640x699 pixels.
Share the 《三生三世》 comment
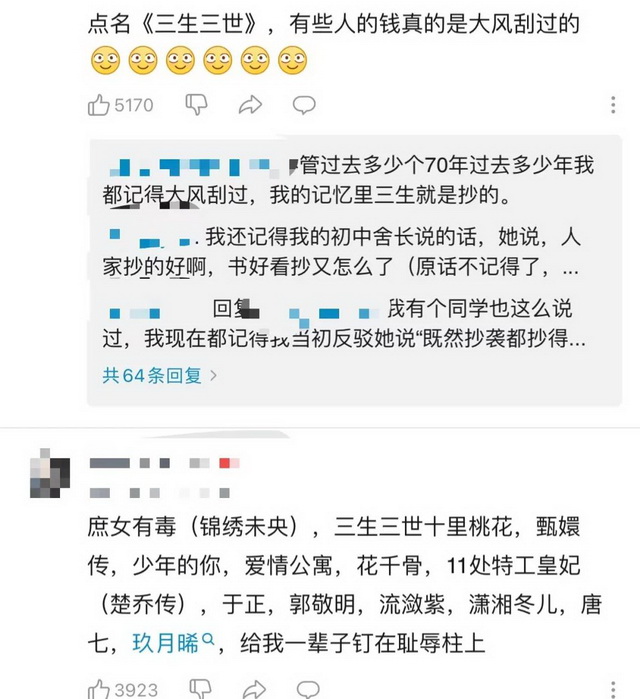point(251,105)
